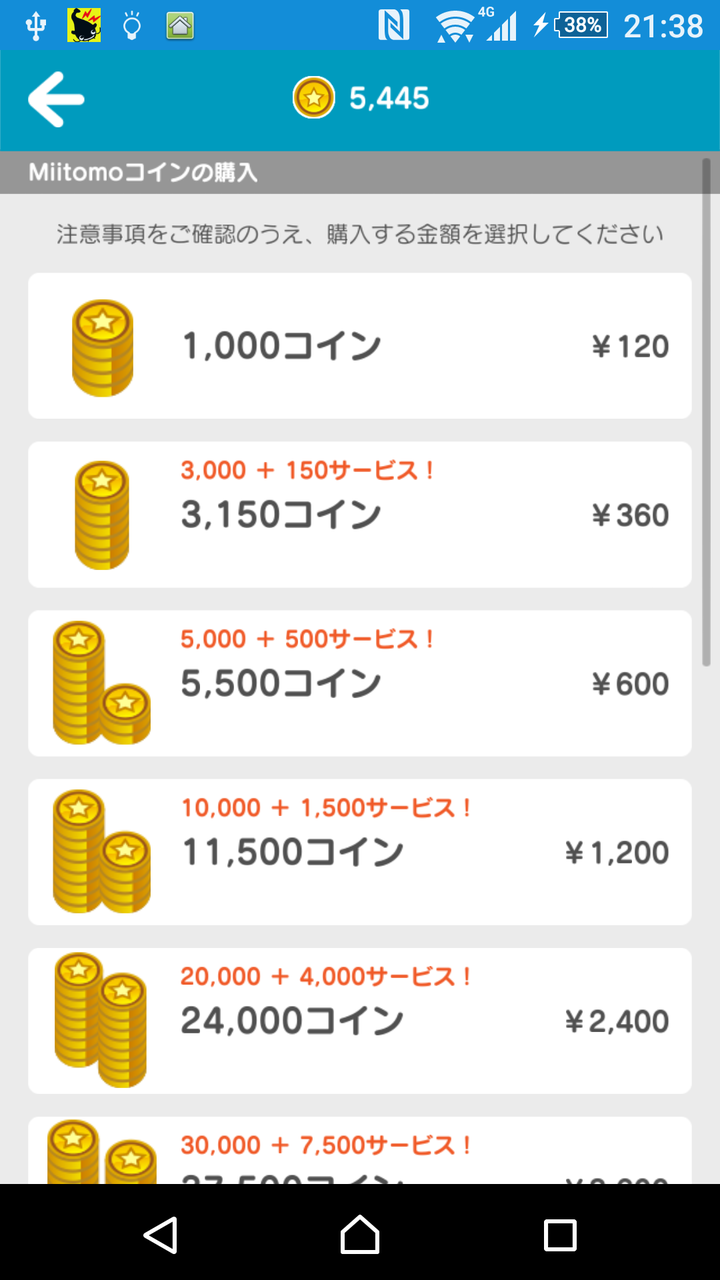Select the 3,150 coin pack for ¥360
Image resolution: width=720 pixels, height=1280 pixels.
tap(360, 514)
